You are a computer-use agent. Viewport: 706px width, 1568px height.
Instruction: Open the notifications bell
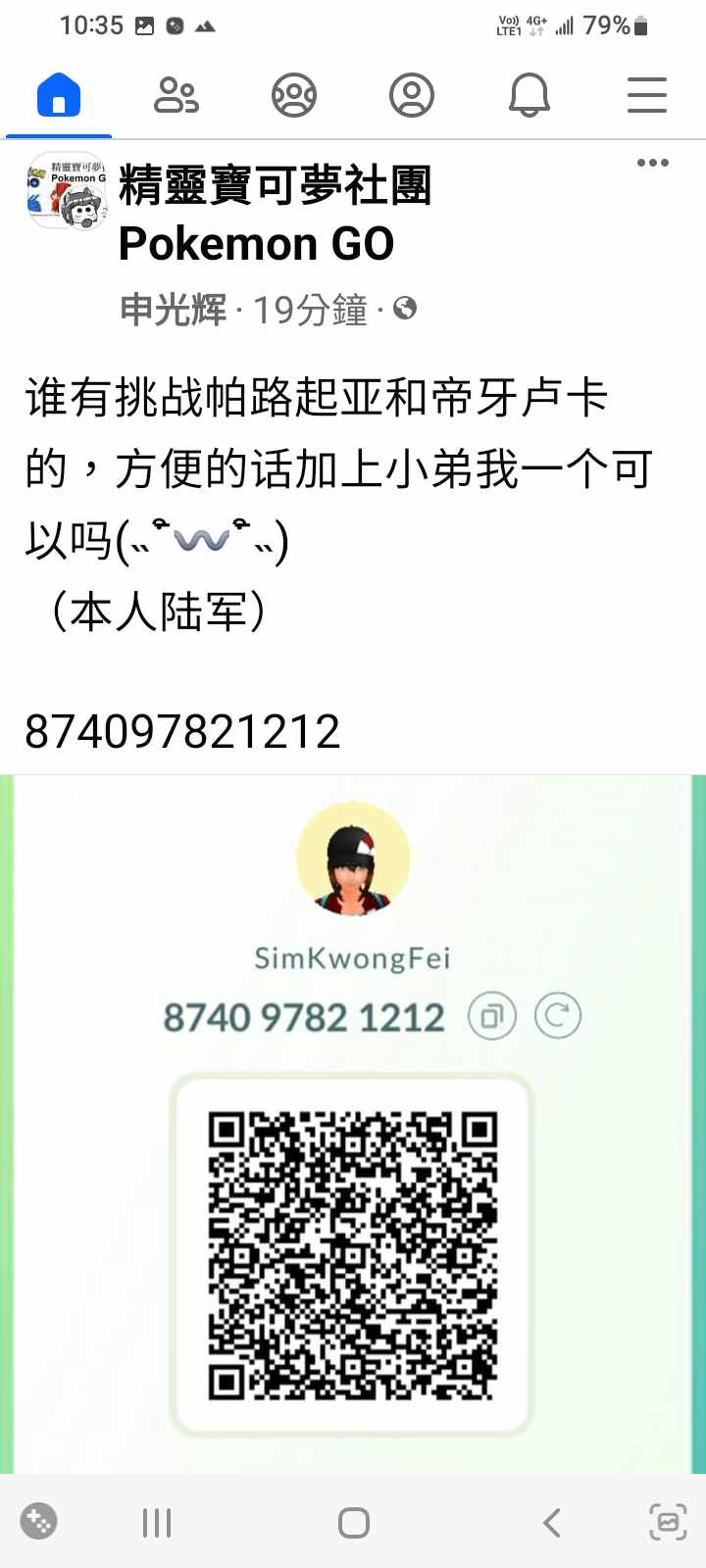tap(529, 96)
